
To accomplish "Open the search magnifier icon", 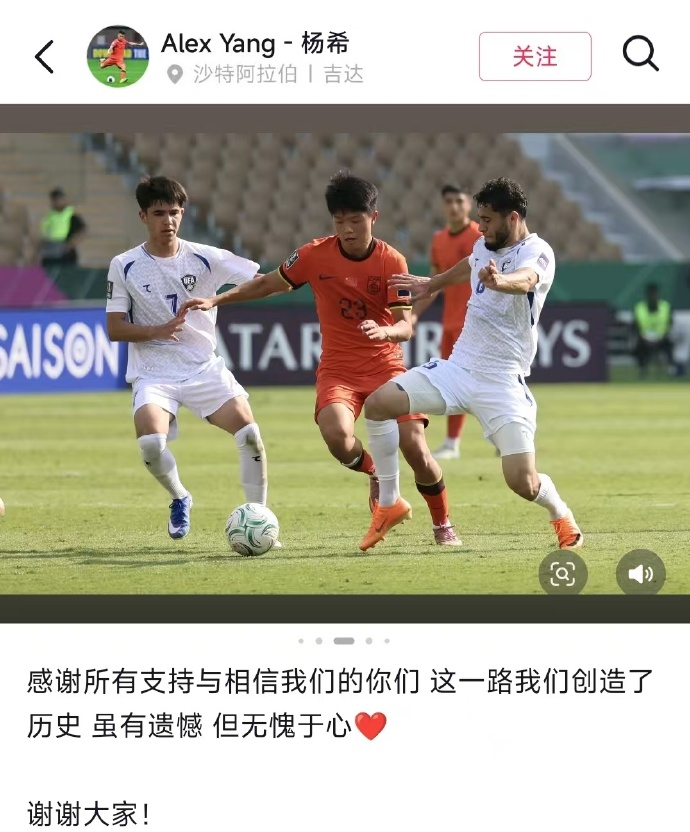I will (640, 54).
